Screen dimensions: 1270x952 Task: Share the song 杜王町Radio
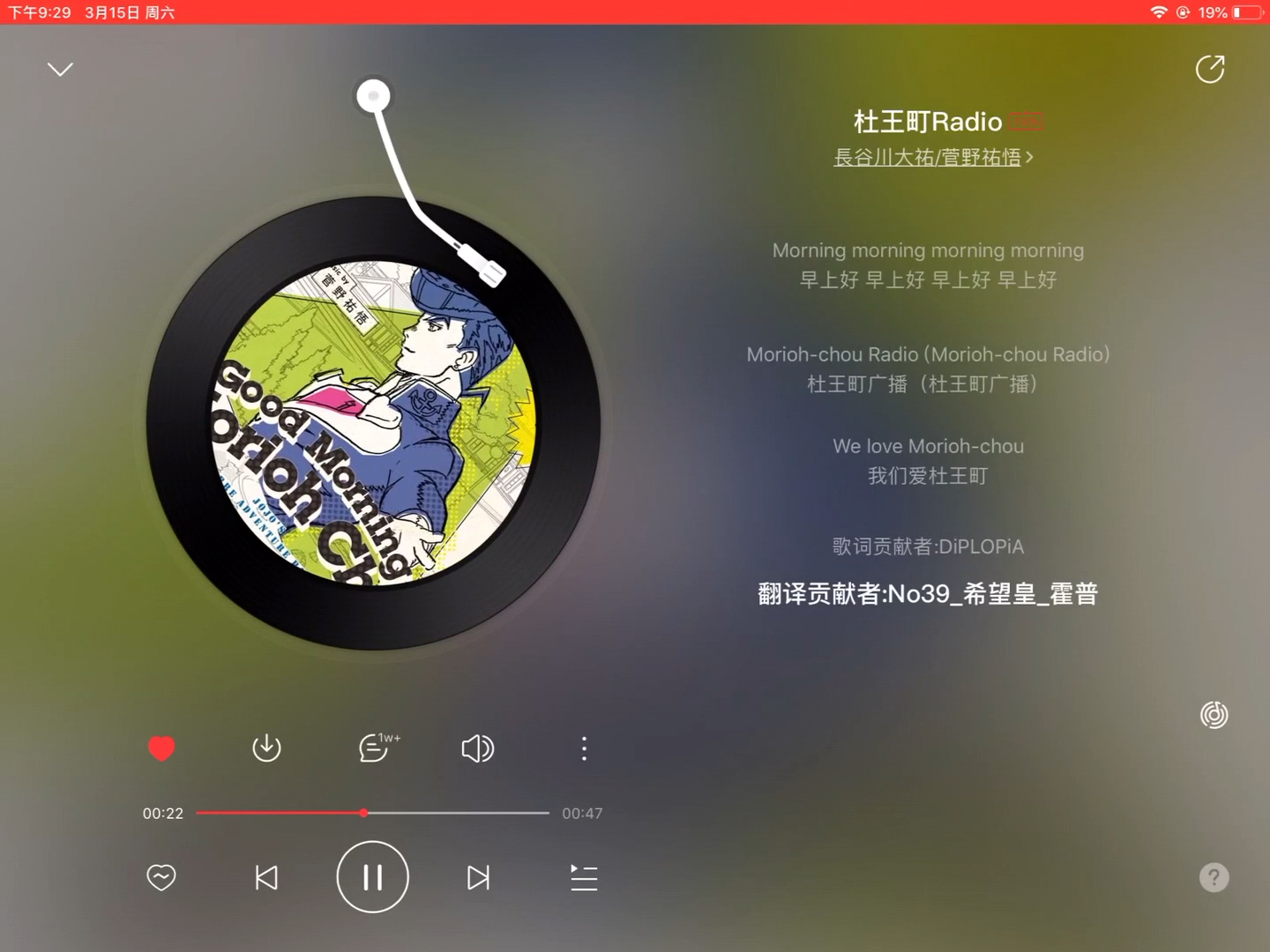pos(1210,69)
